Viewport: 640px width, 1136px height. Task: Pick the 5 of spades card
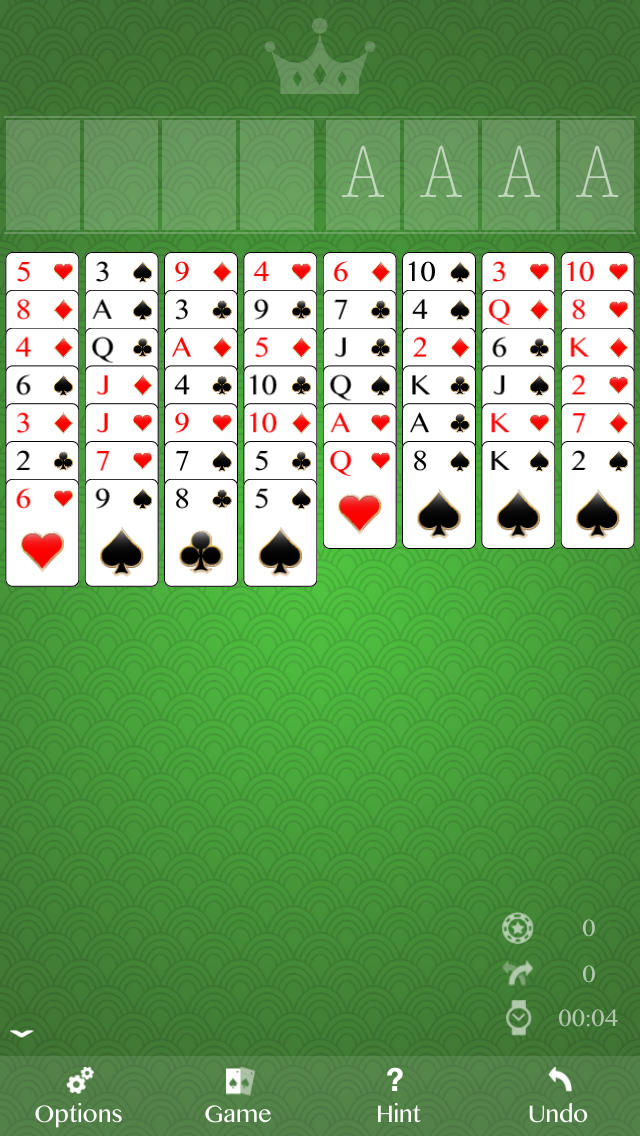(280, 532)
